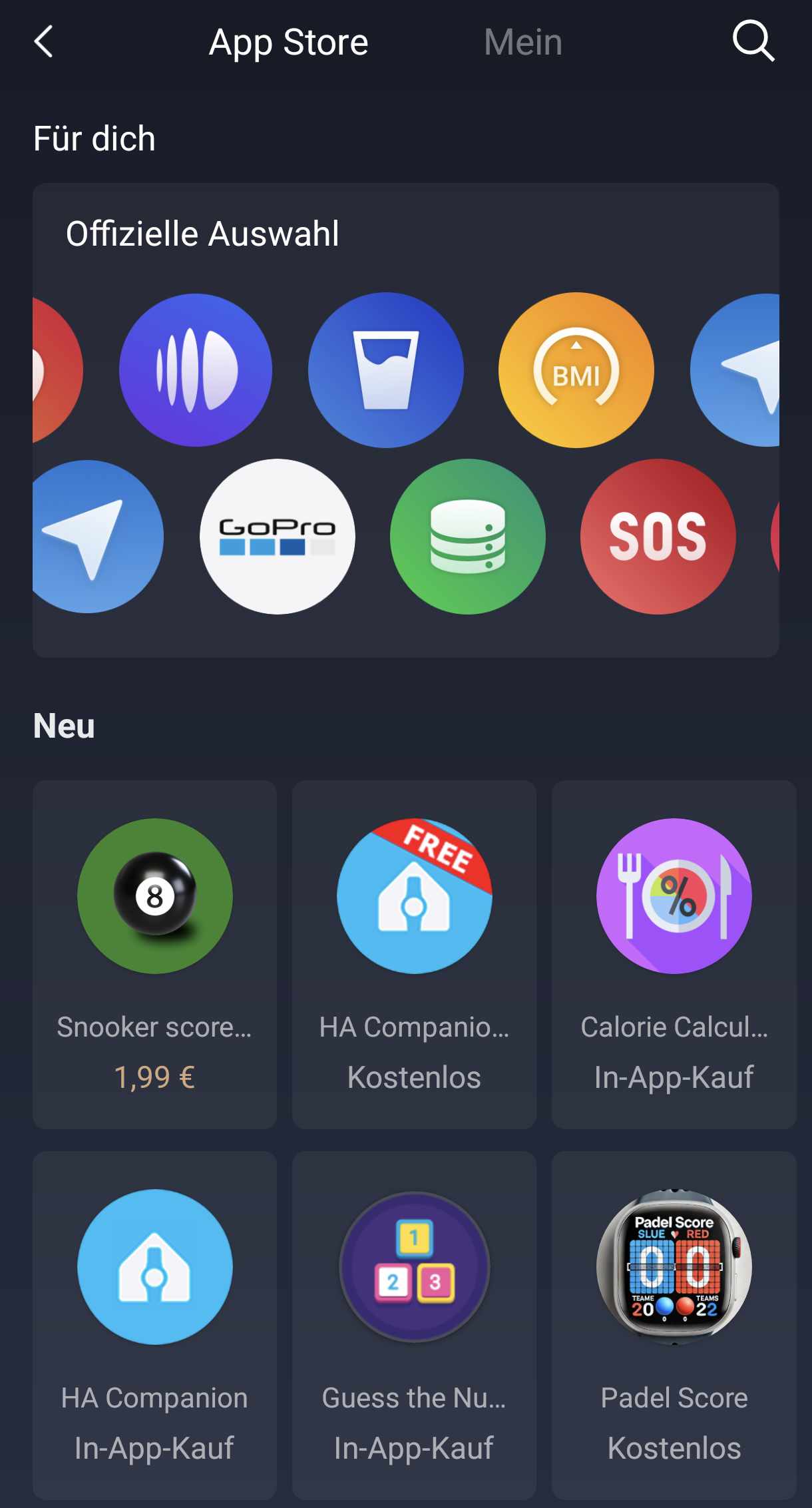Open the Padel Score card

pos(674,1324)
